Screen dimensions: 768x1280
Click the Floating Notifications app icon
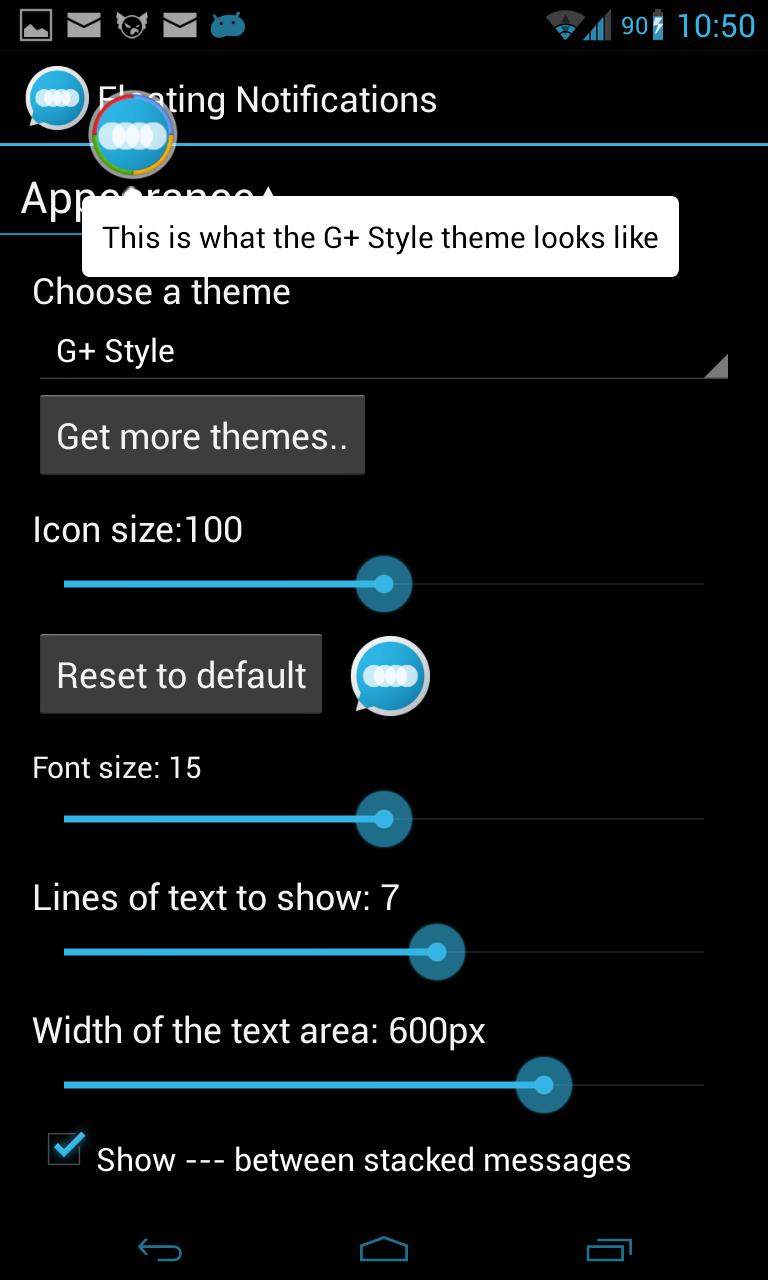click(56, 97)
